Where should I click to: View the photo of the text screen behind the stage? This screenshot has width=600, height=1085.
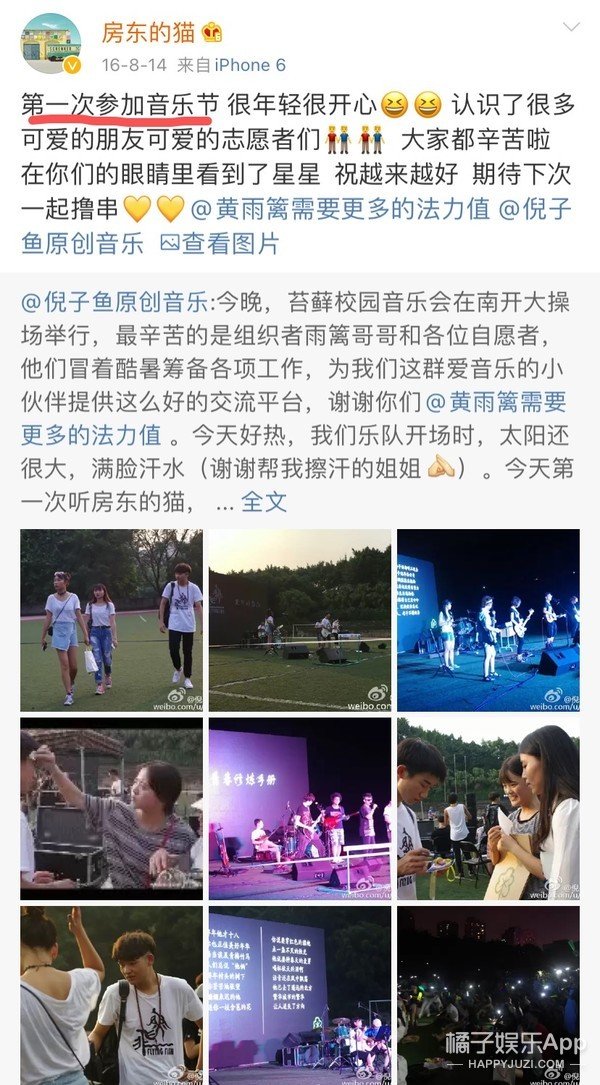300,995
